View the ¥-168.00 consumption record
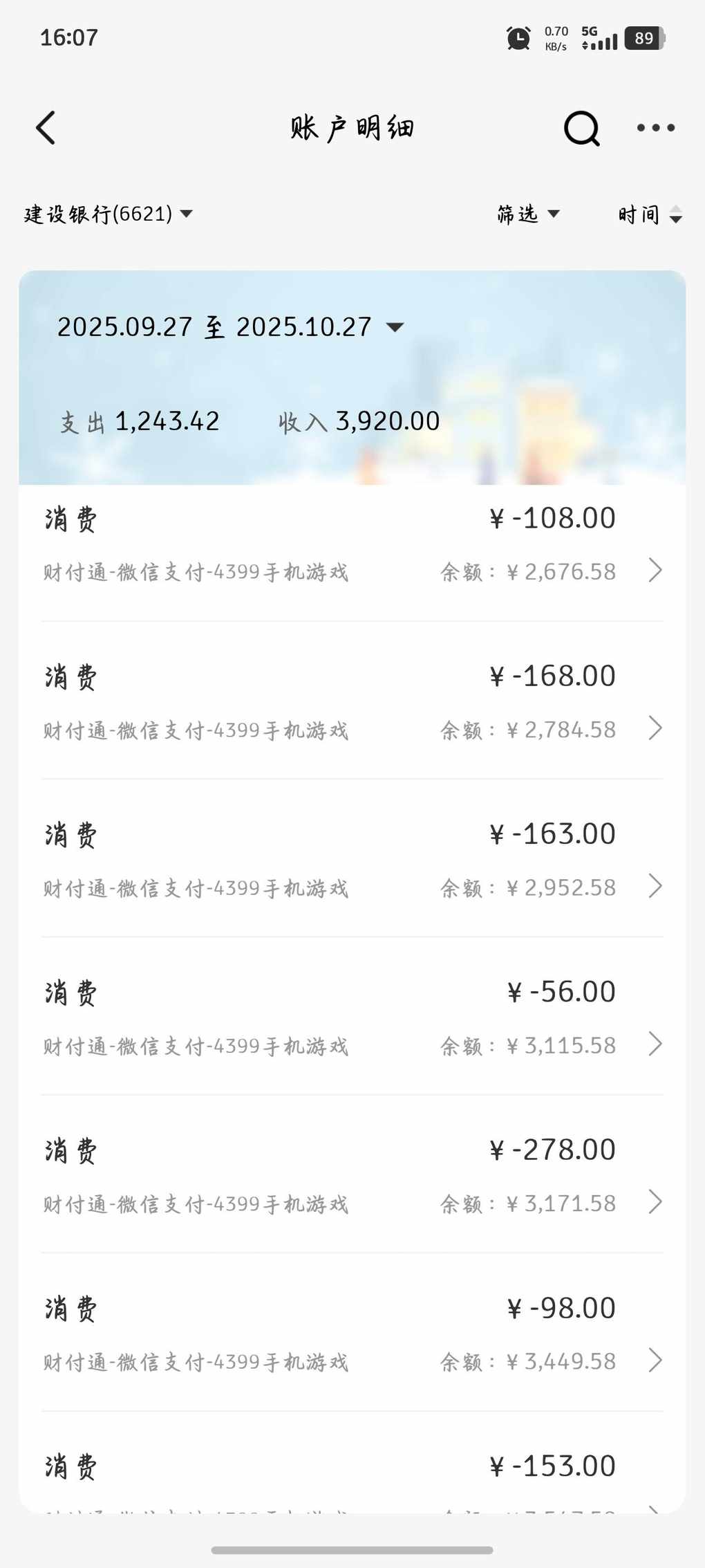This screenshot has width=705, height=1568. click(352, 702)
